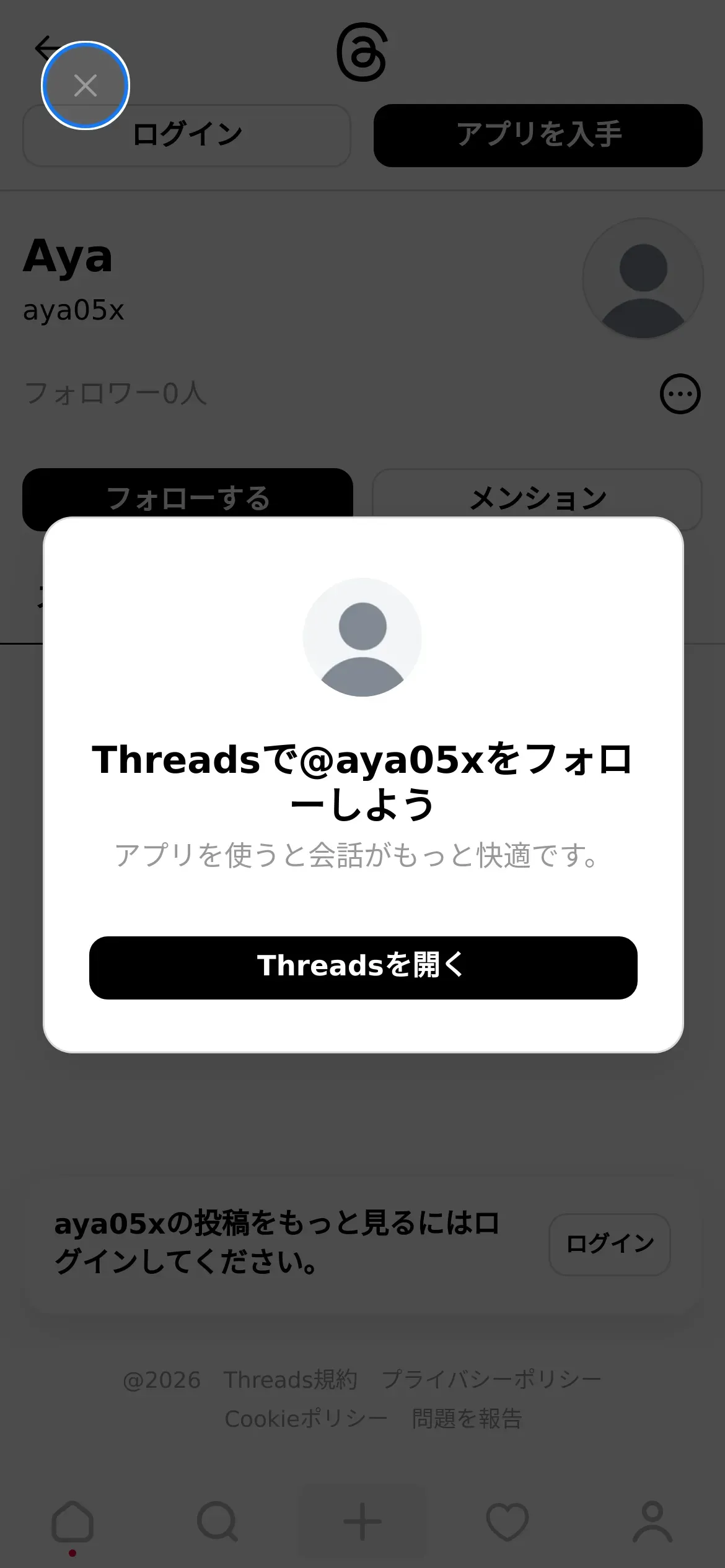Open the search tab
The image size is (725, 1568).
point(217,1521)
